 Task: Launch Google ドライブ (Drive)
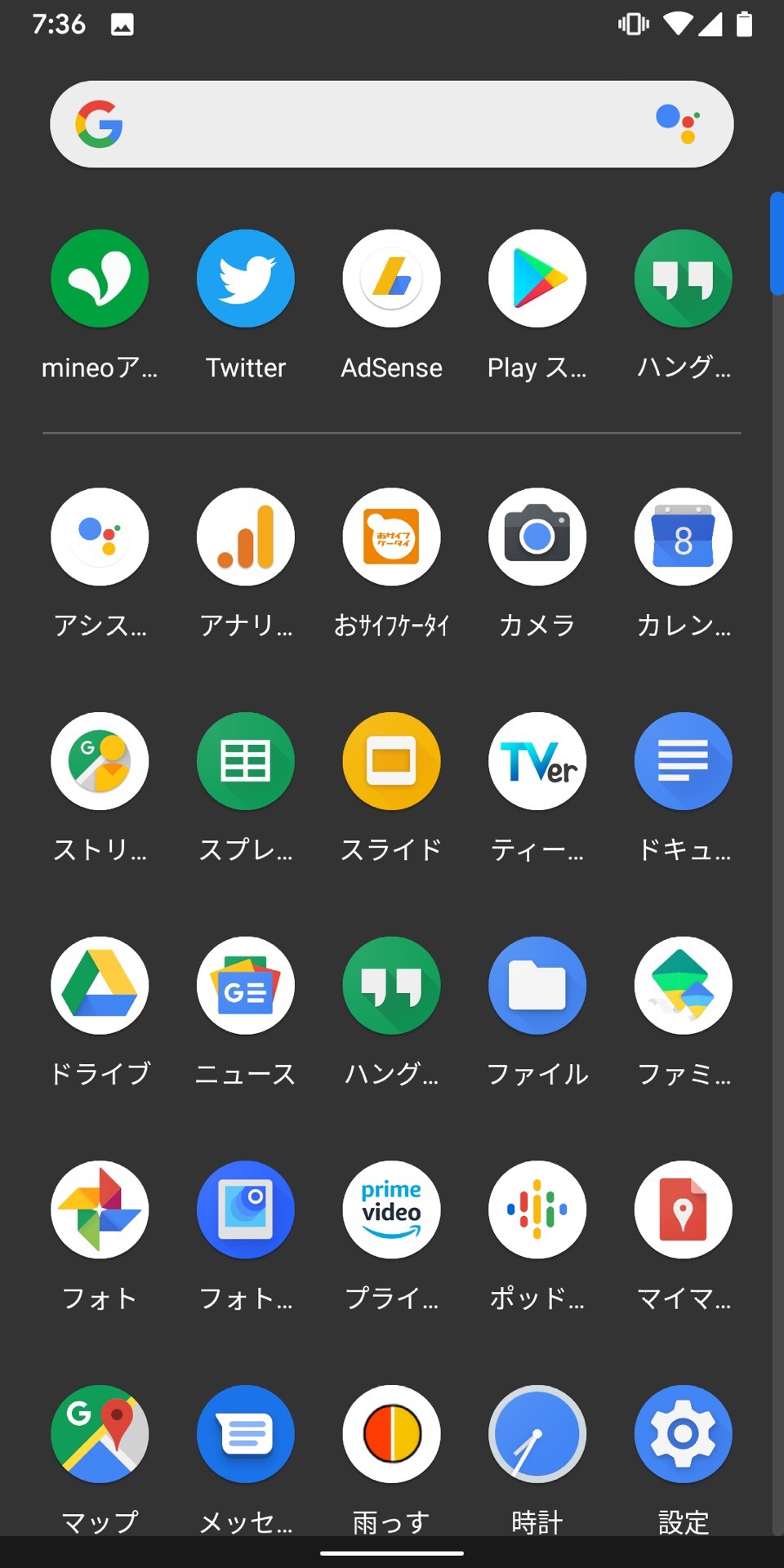[100, 986]
